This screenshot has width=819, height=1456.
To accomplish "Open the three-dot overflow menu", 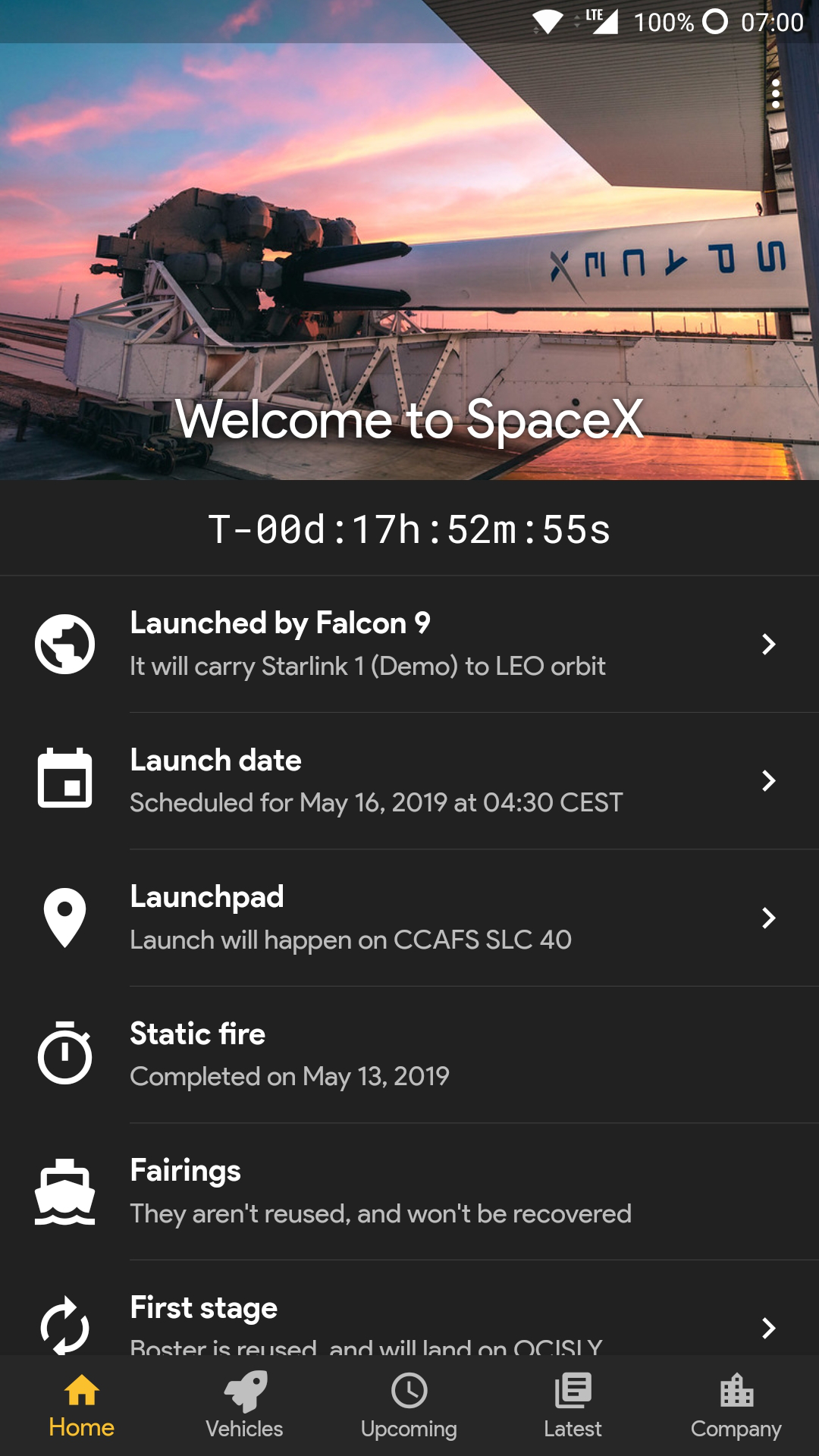I will [775, 94].
